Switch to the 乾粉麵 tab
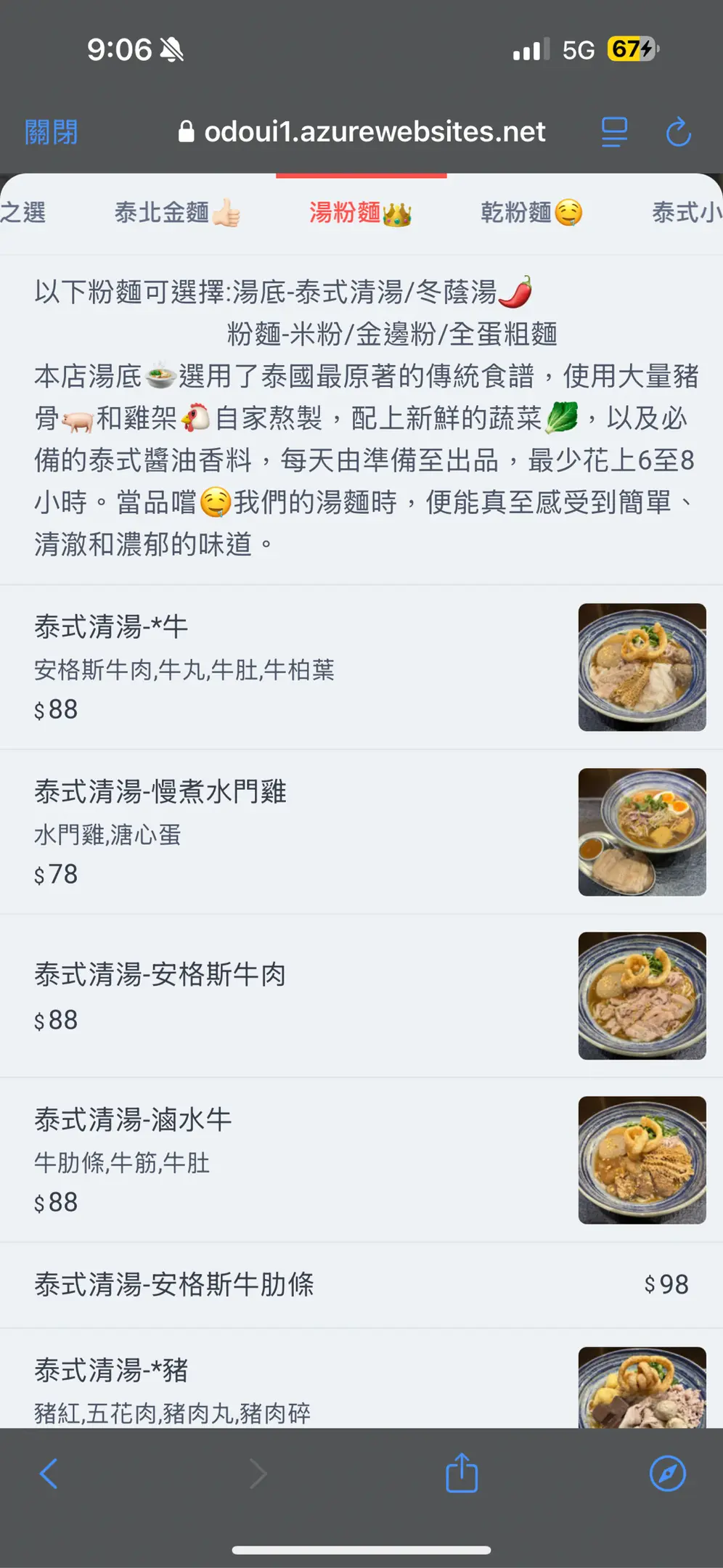 pyautogui.click(x=531, y=213)
